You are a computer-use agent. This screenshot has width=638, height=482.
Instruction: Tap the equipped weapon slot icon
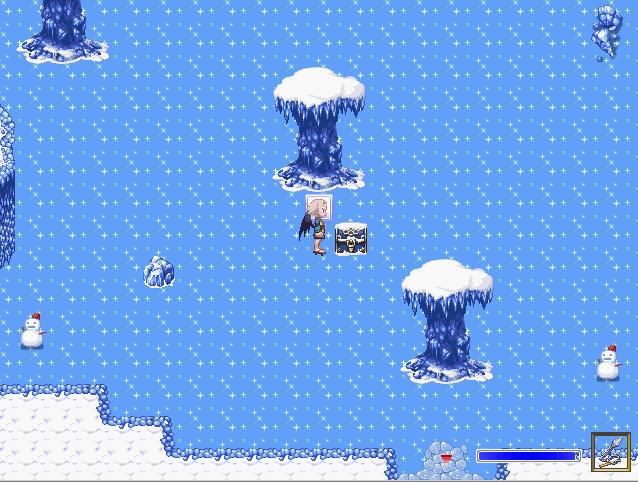[611, 452]
